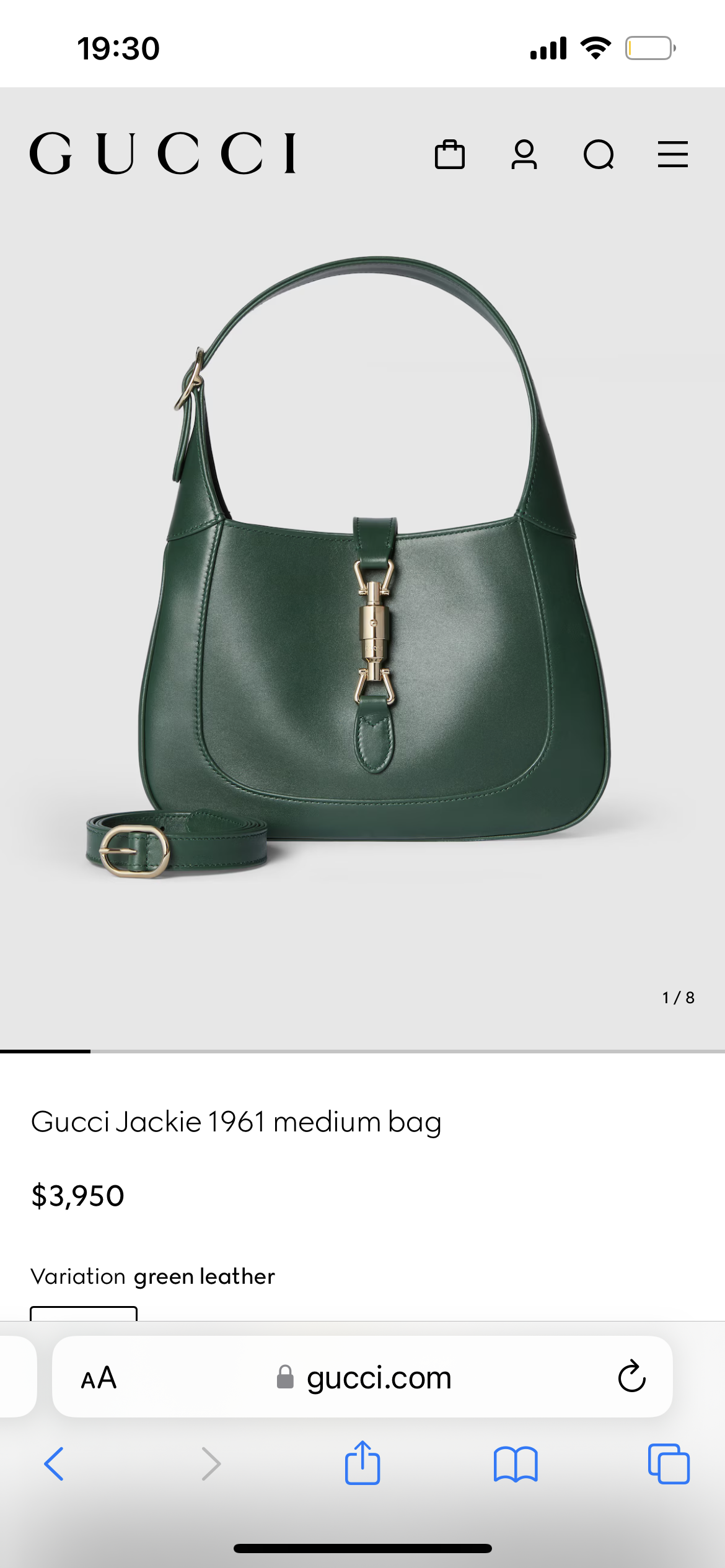Open the site search
725x1568 pixels.
(599, 154)
